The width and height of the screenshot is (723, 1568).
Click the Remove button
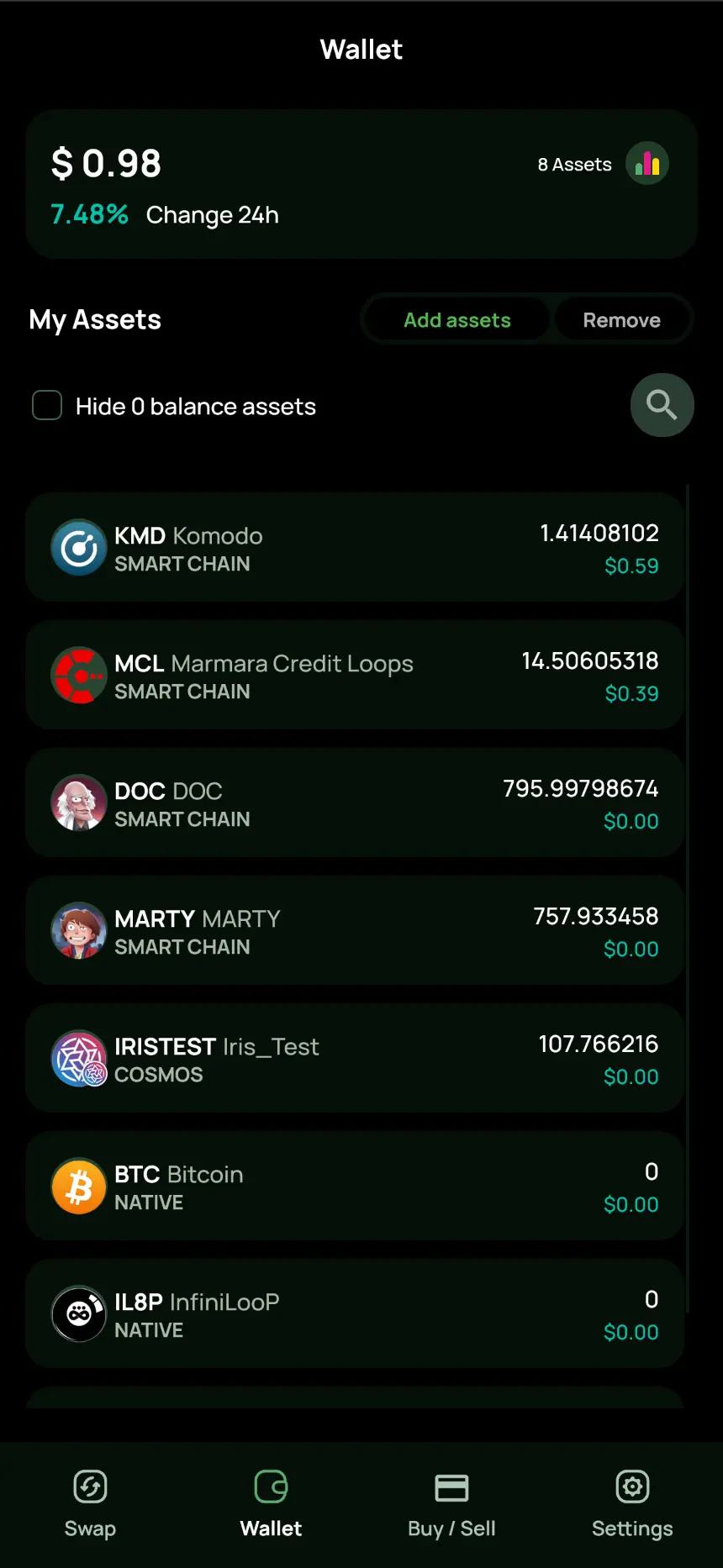point(621,319)
